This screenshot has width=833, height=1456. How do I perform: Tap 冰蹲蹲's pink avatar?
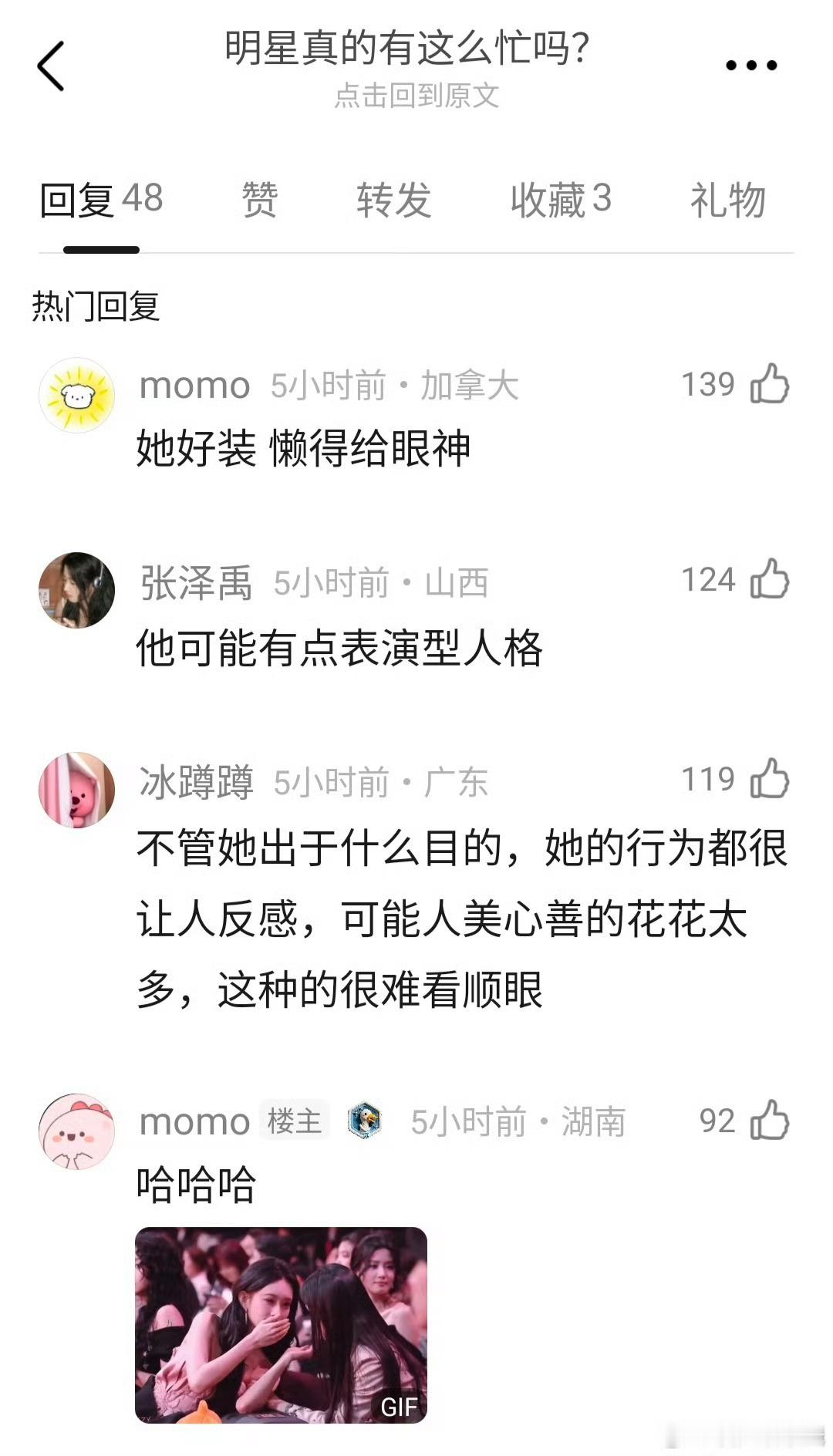(x=77, y=789)
